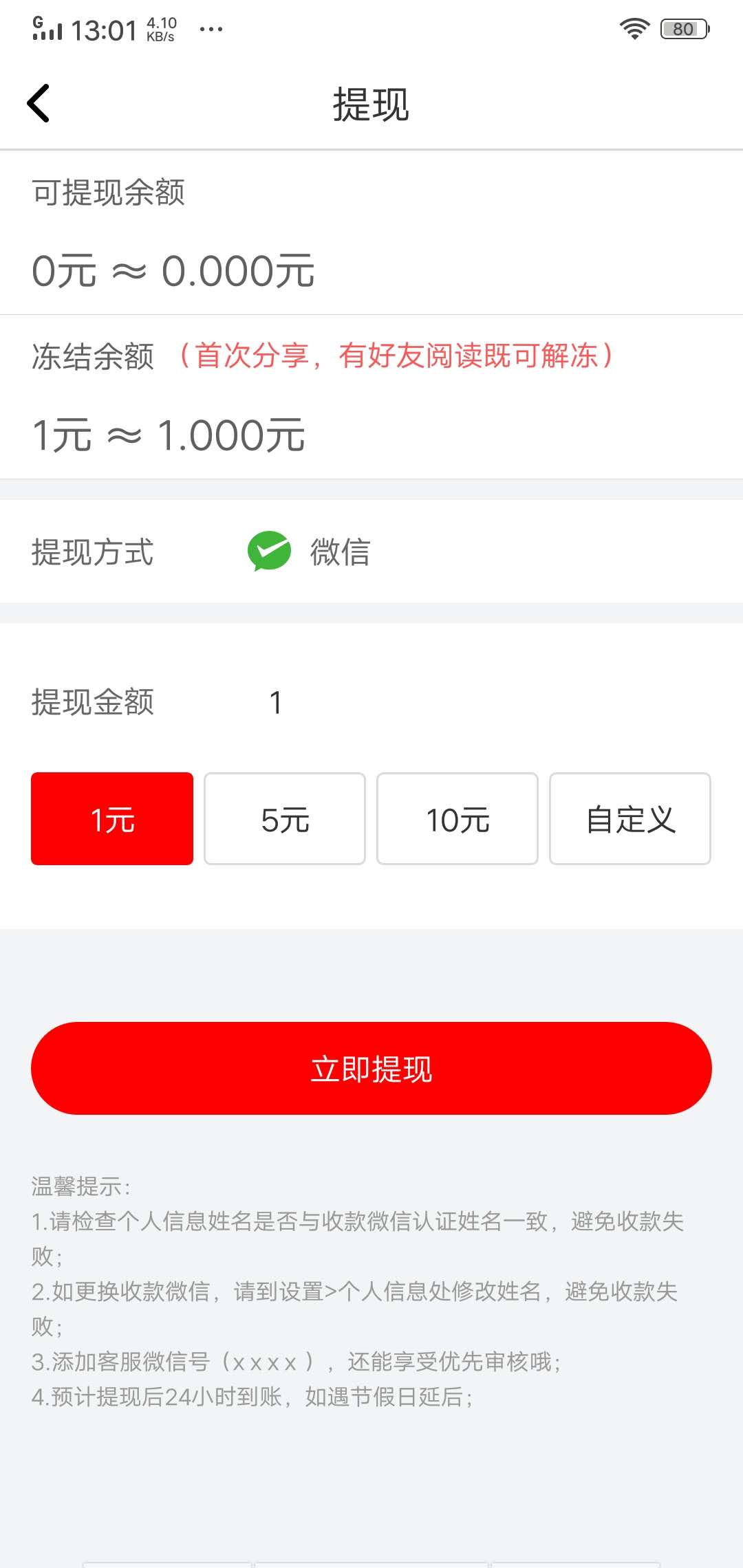Click the 提现 page title
Screen dimensions: 743x1568
click(x=370, y=103)
